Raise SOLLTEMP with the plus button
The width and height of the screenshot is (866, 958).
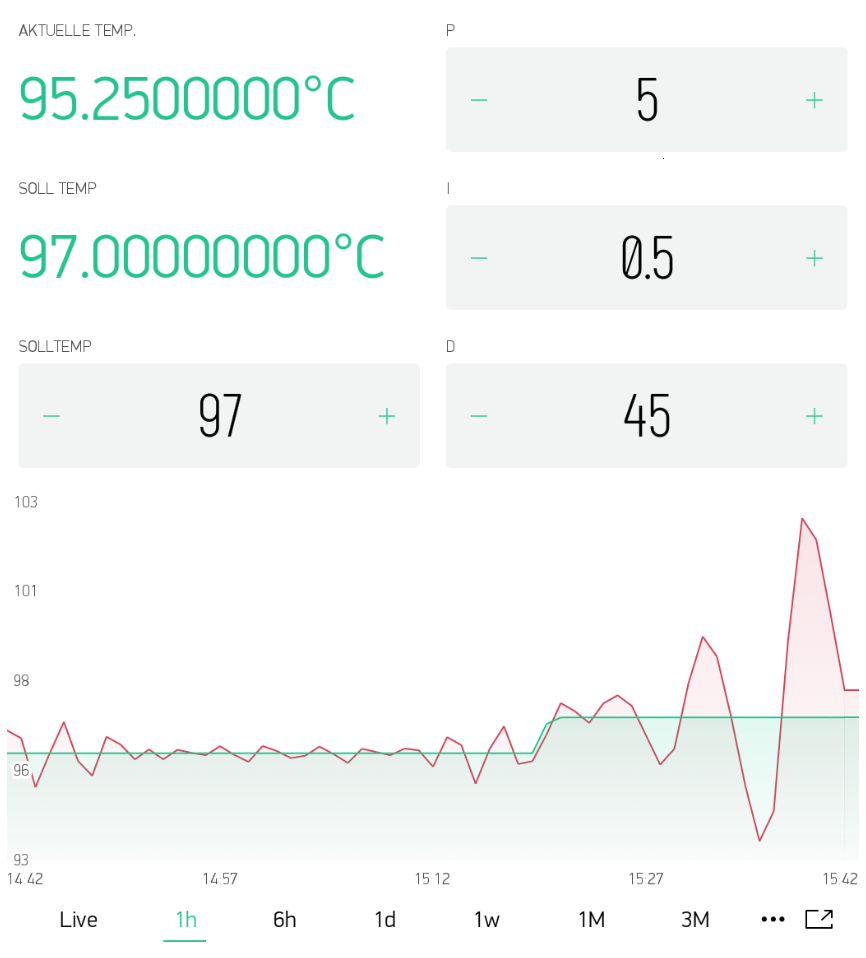pyautogui.click(x=387, y=416)
